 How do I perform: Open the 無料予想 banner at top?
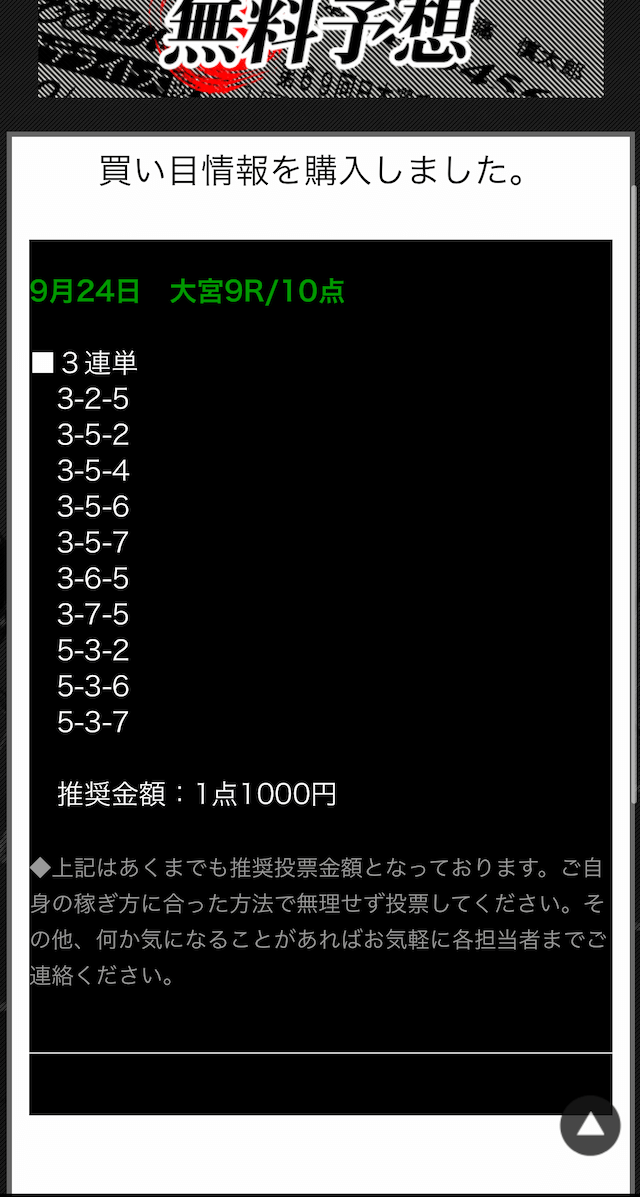coord(321,49)
